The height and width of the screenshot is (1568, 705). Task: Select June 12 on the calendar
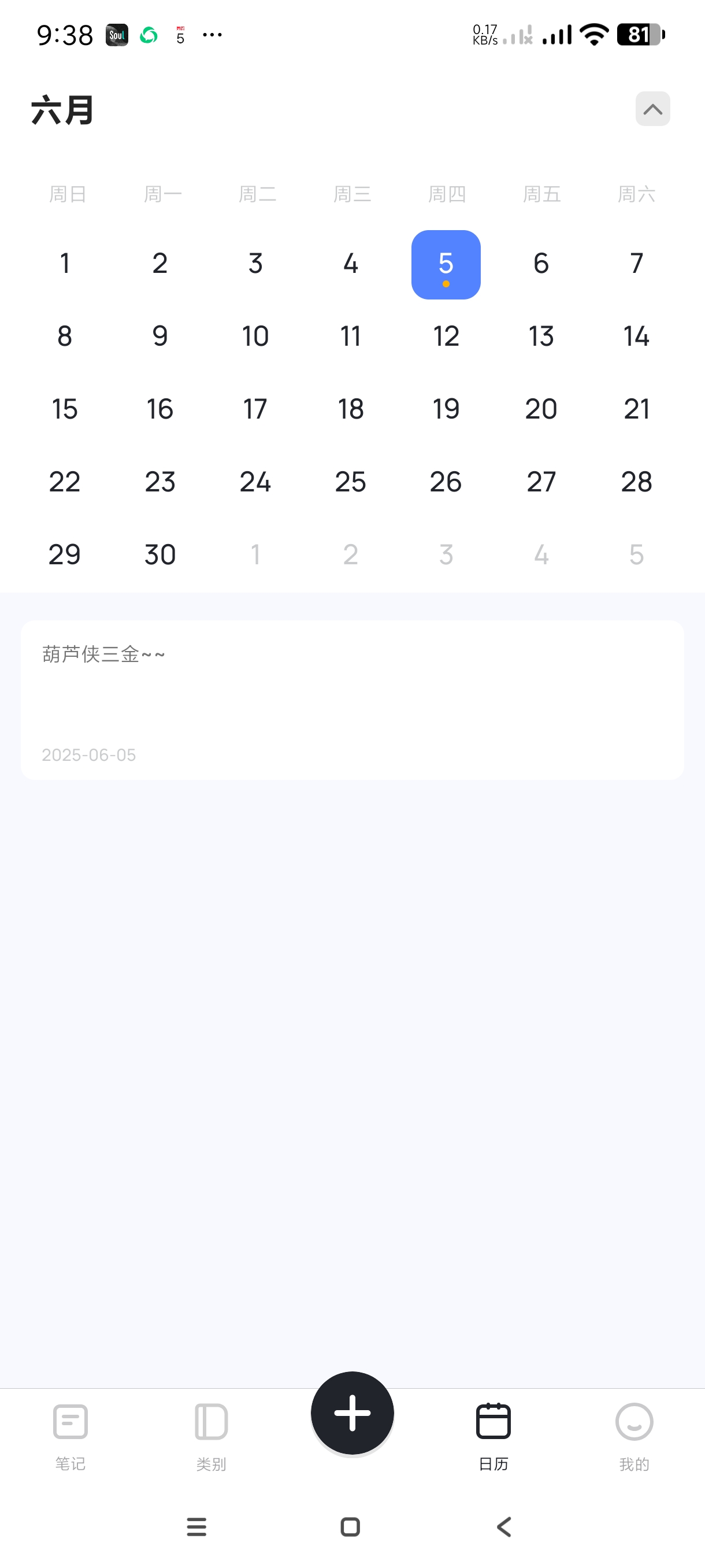tap(446, 336)
